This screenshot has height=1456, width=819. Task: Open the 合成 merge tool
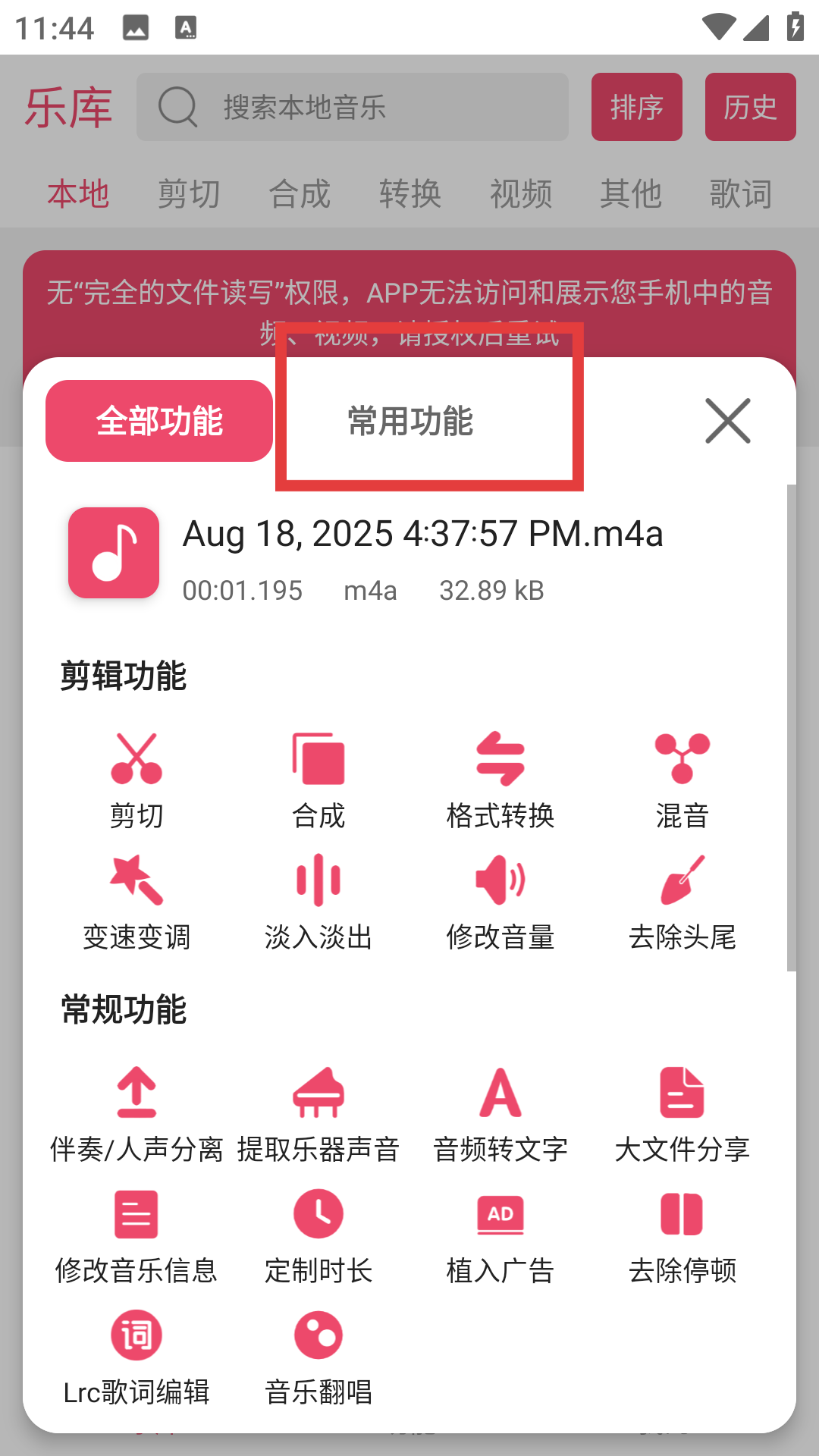coord(318,780)
